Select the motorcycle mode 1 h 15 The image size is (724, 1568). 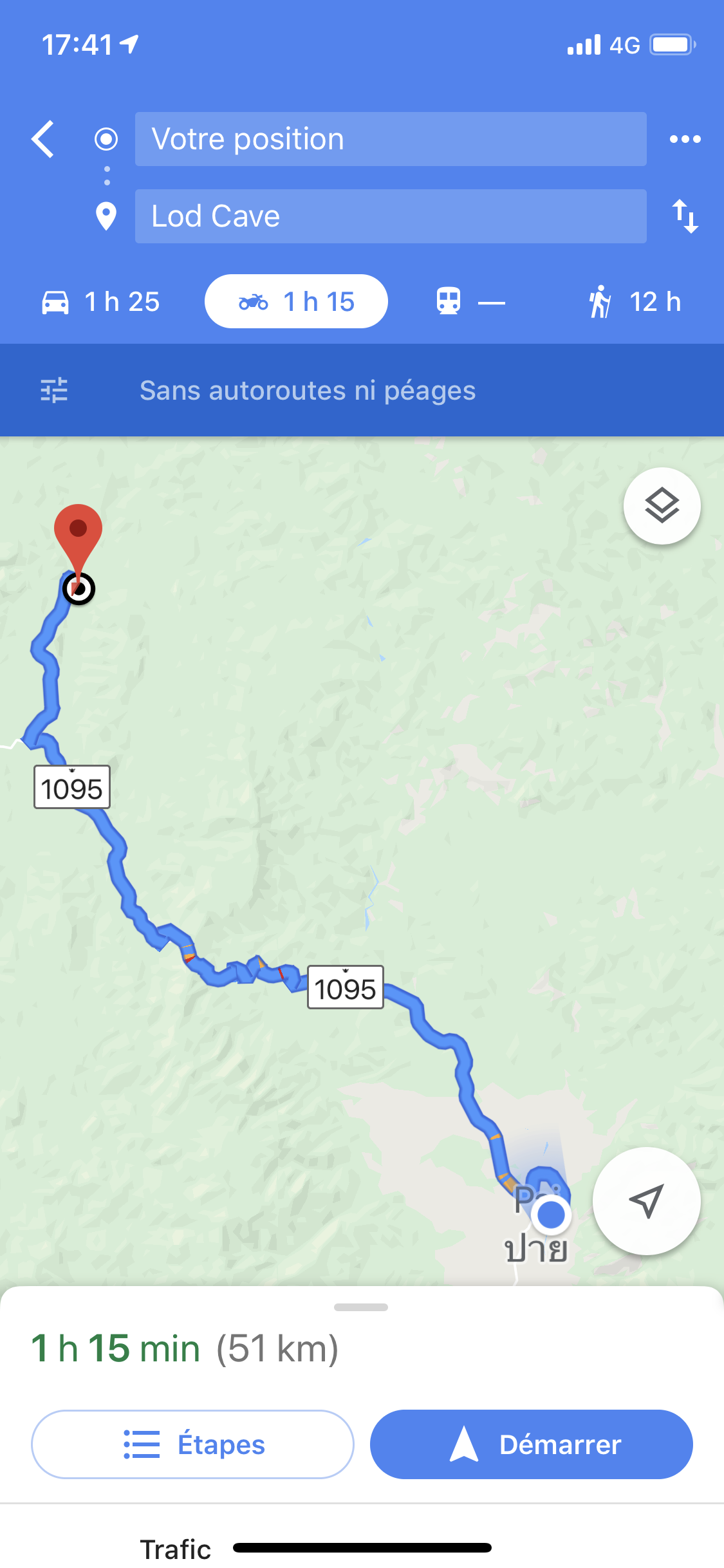pos(296,302)
